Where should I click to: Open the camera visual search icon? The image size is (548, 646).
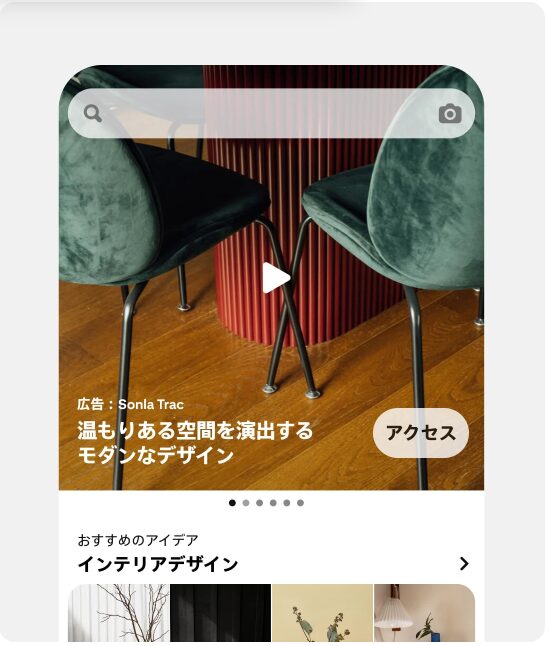450,113
